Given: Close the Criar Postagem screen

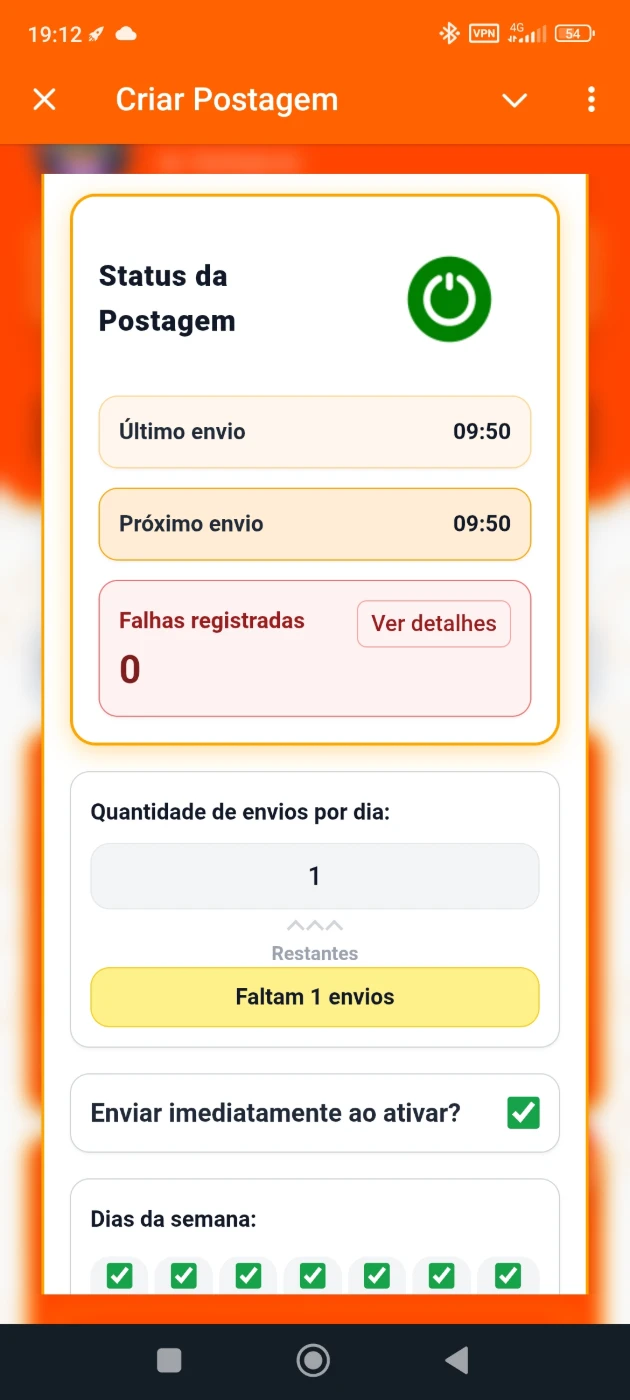Looking at the screenshot, I should [44, 100].
